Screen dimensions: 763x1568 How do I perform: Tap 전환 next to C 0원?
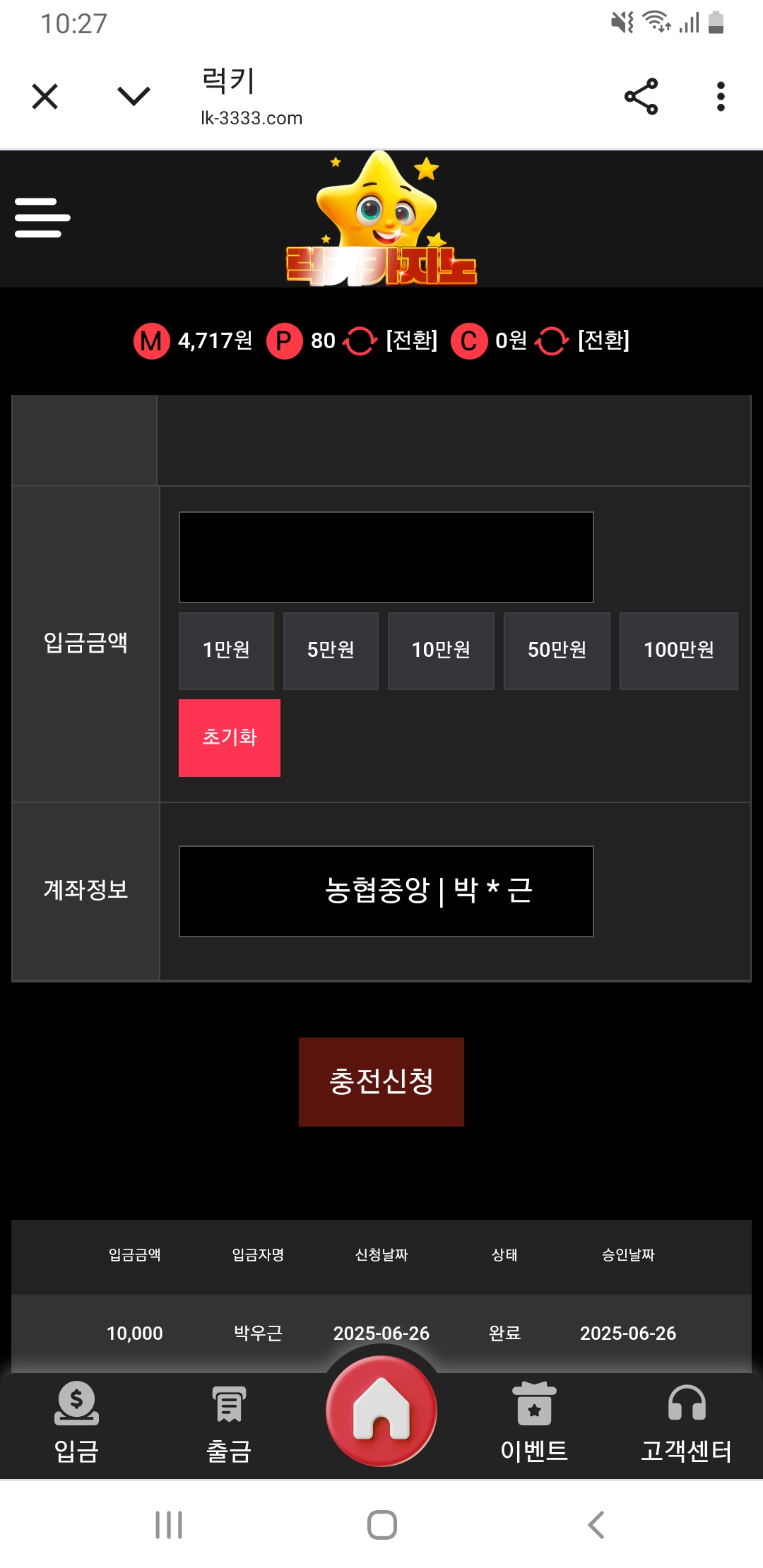603,341
